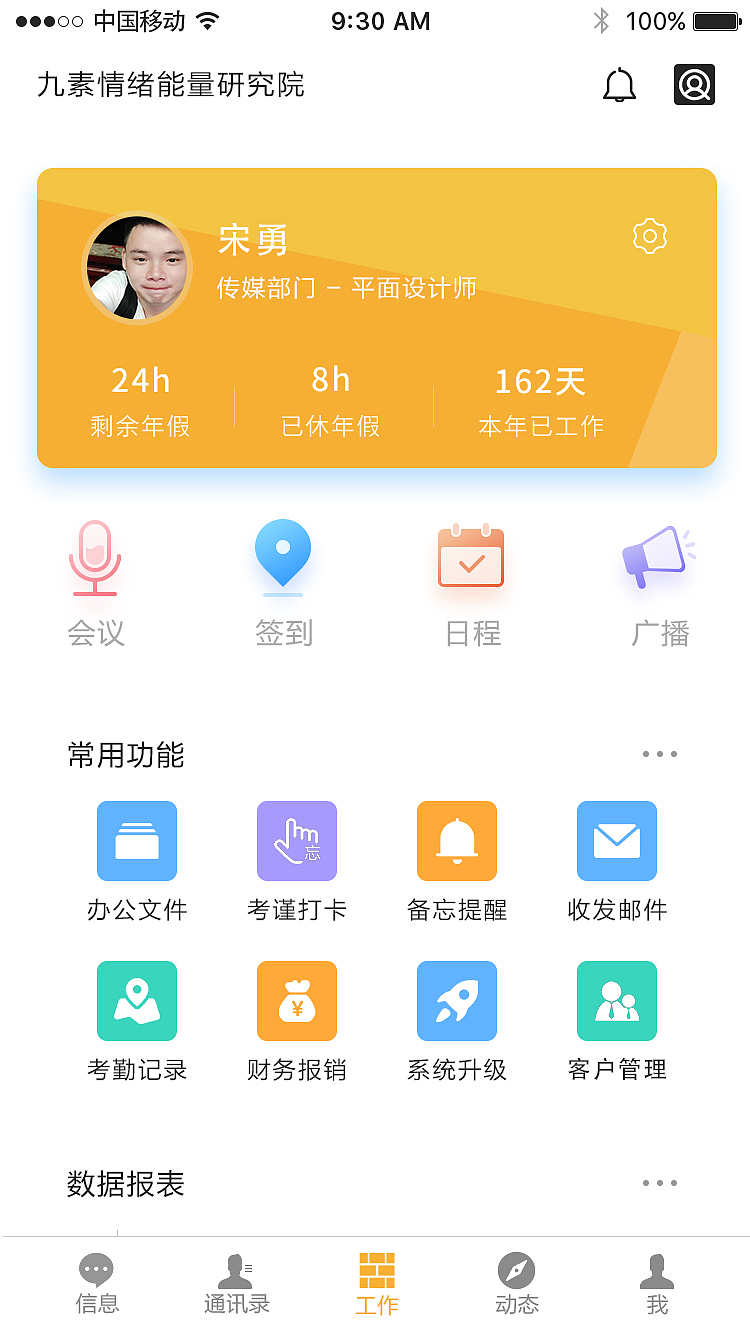This screenshot has width=750, height=1334.
Task: Expand more options next to 数据报表
Action: click(660, 1182)
